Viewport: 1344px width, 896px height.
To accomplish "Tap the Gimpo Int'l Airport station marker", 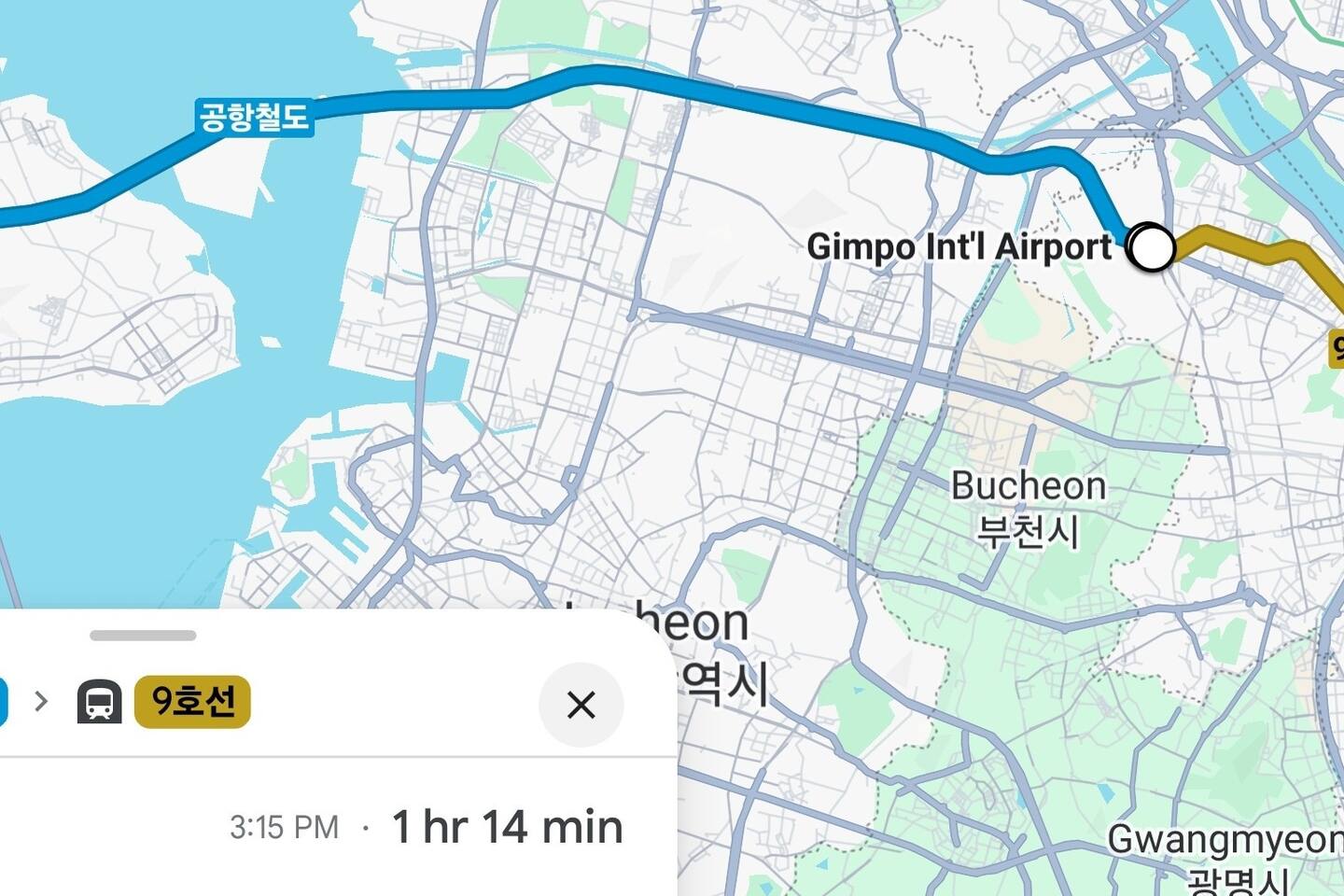I will pyautogui.click(x=1153, y=248).
